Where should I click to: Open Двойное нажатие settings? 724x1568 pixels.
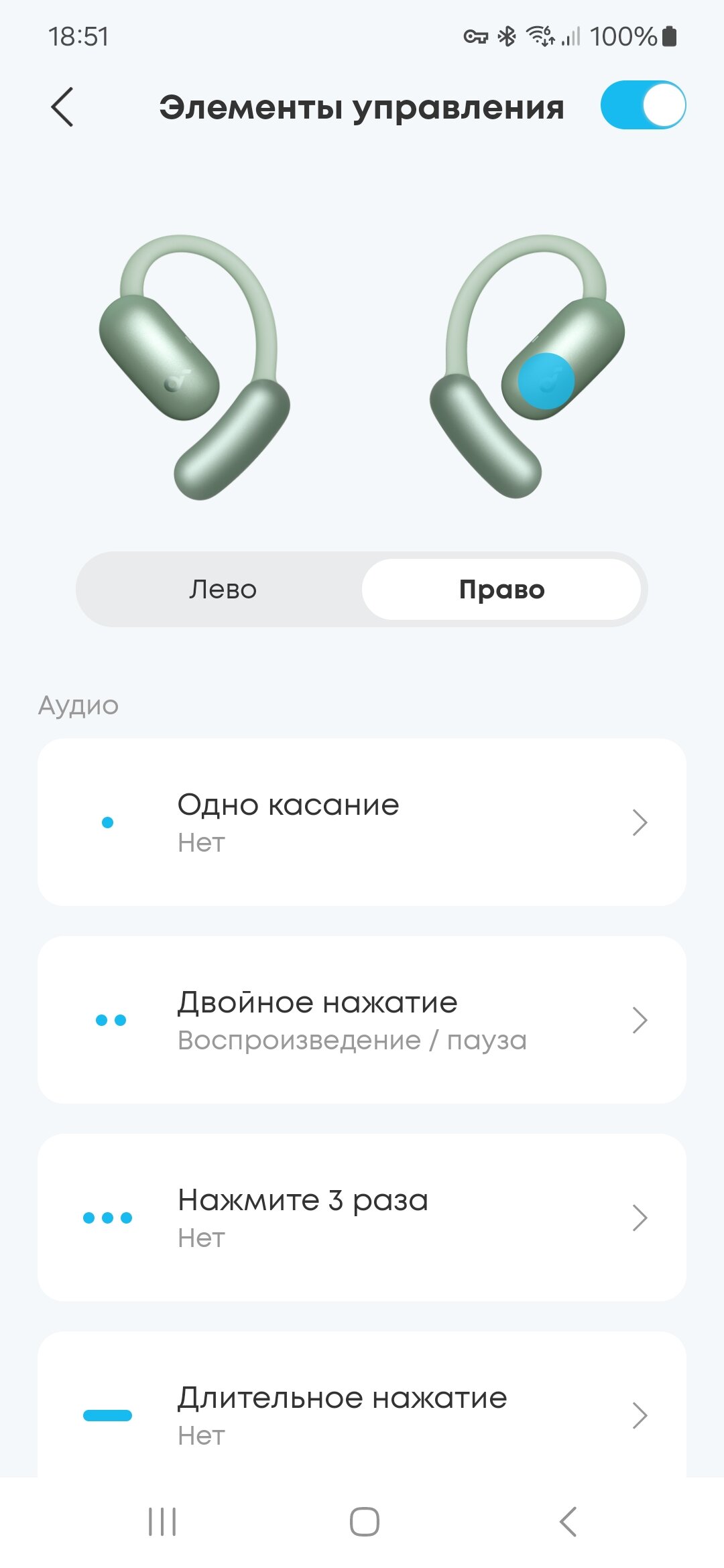[x=362, y=1020]
